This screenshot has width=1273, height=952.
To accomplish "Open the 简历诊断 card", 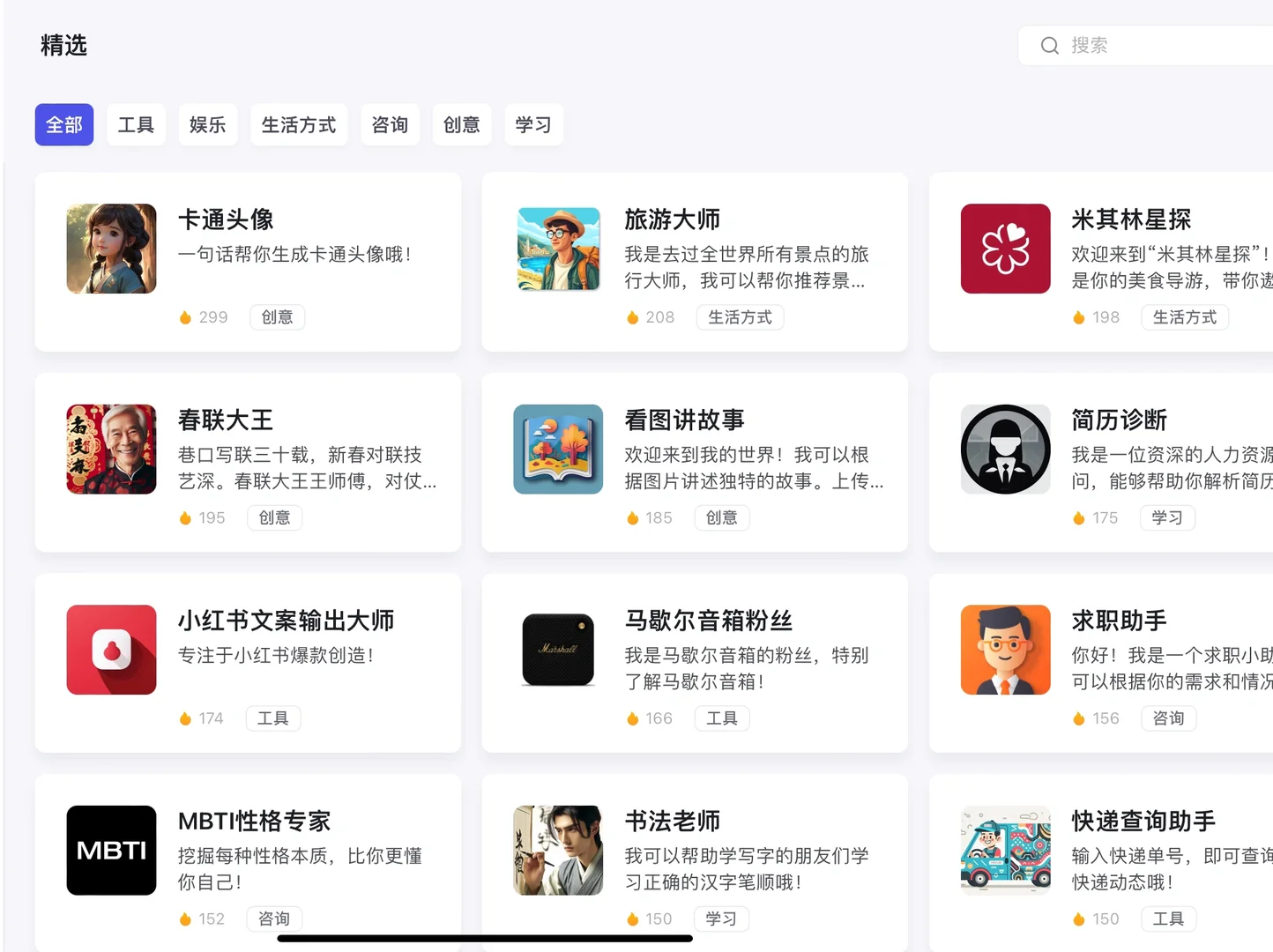I will pos(1101,463).
